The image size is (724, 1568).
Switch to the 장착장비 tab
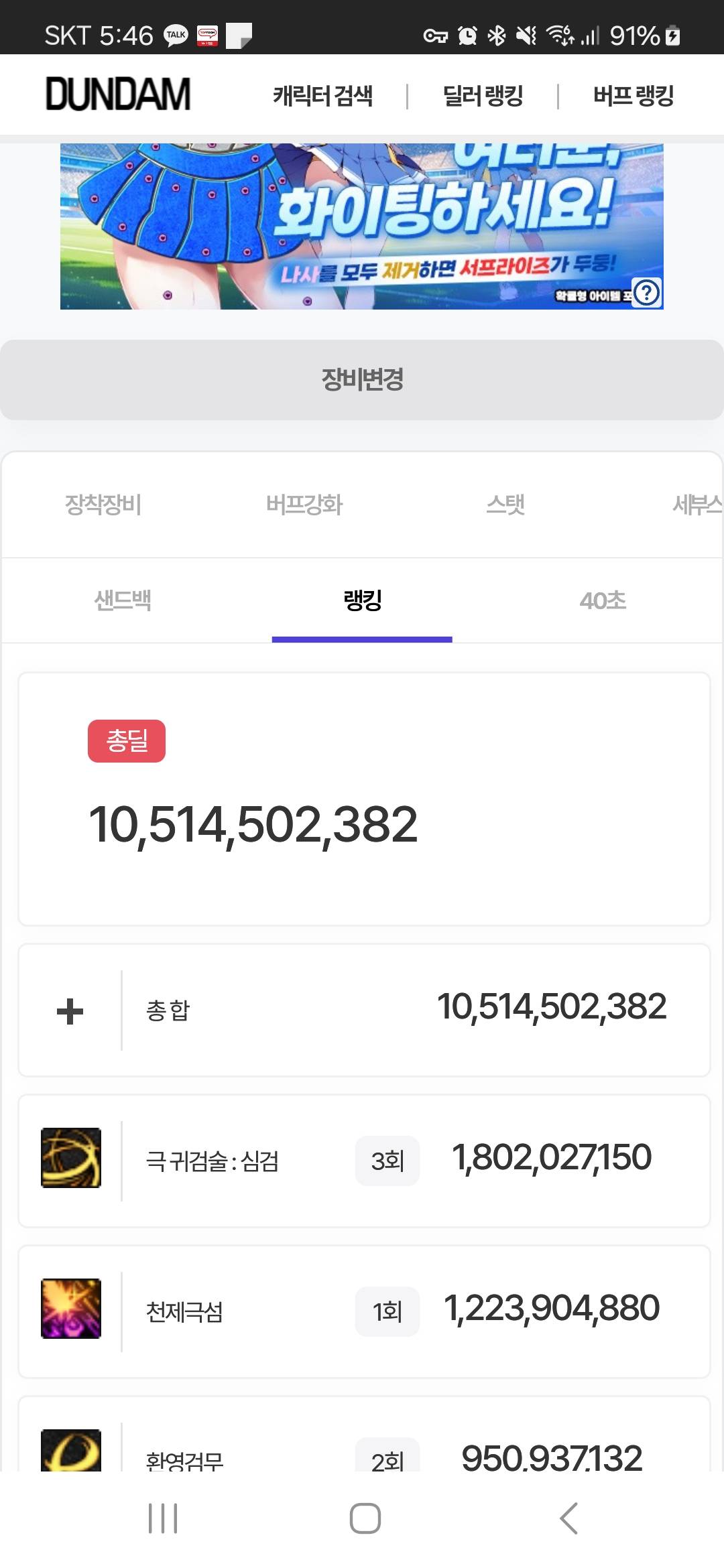(x=103, y=505)
